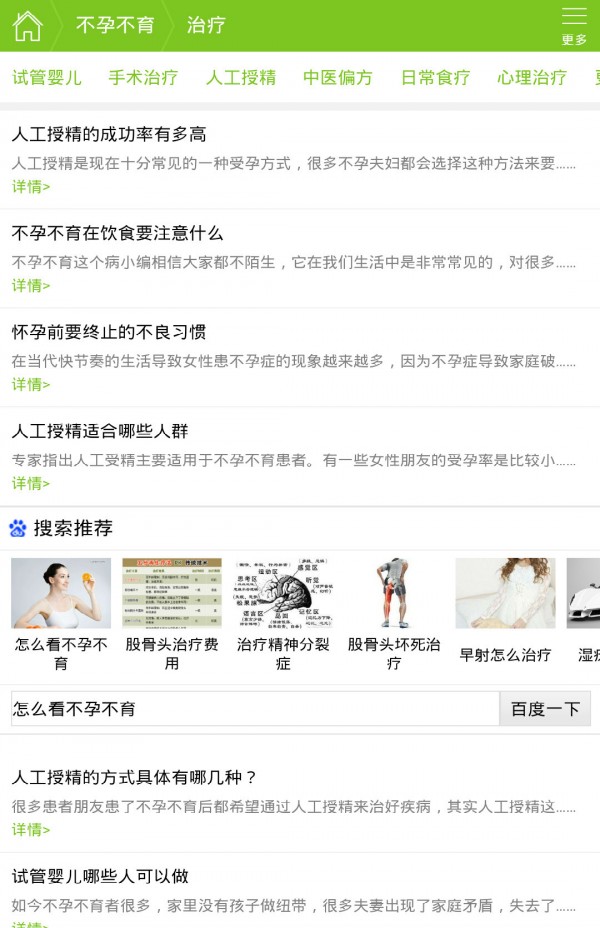This screenshot has height=928, width=600.
Task: View article 人工授精适合哪些人群
Action: click(x=100, y=431)
